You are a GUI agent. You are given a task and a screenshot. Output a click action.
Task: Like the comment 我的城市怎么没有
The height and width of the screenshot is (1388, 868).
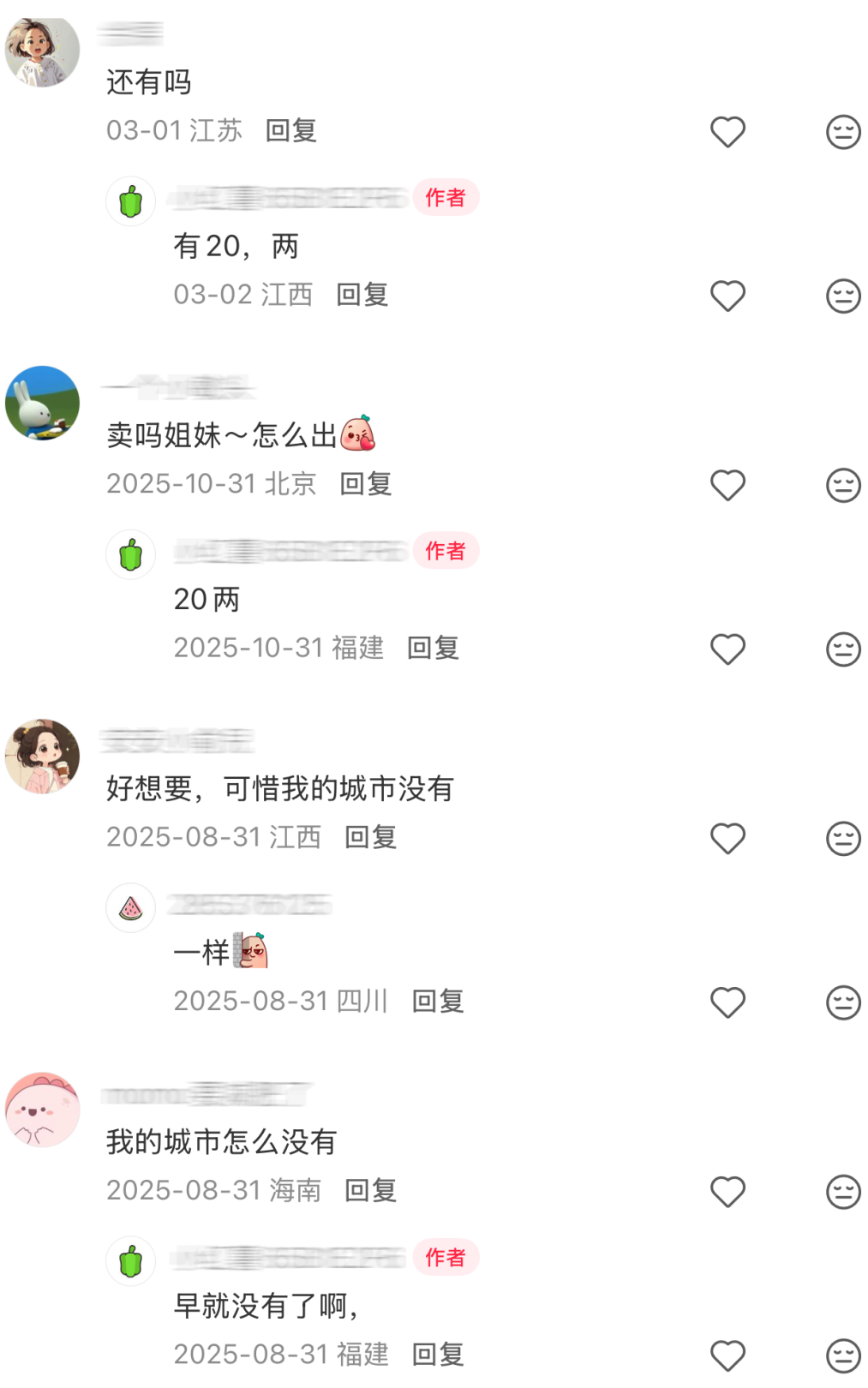click(727, 1191)
